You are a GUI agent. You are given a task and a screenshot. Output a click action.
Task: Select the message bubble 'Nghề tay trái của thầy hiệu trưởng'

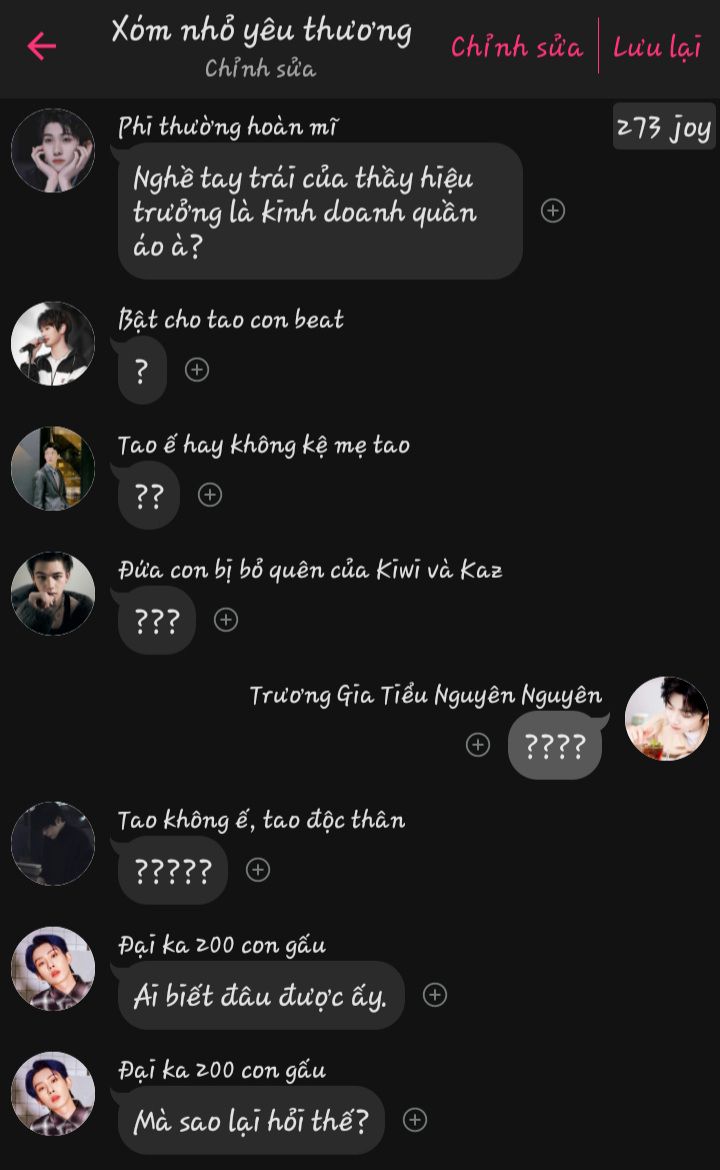(320, 211)
